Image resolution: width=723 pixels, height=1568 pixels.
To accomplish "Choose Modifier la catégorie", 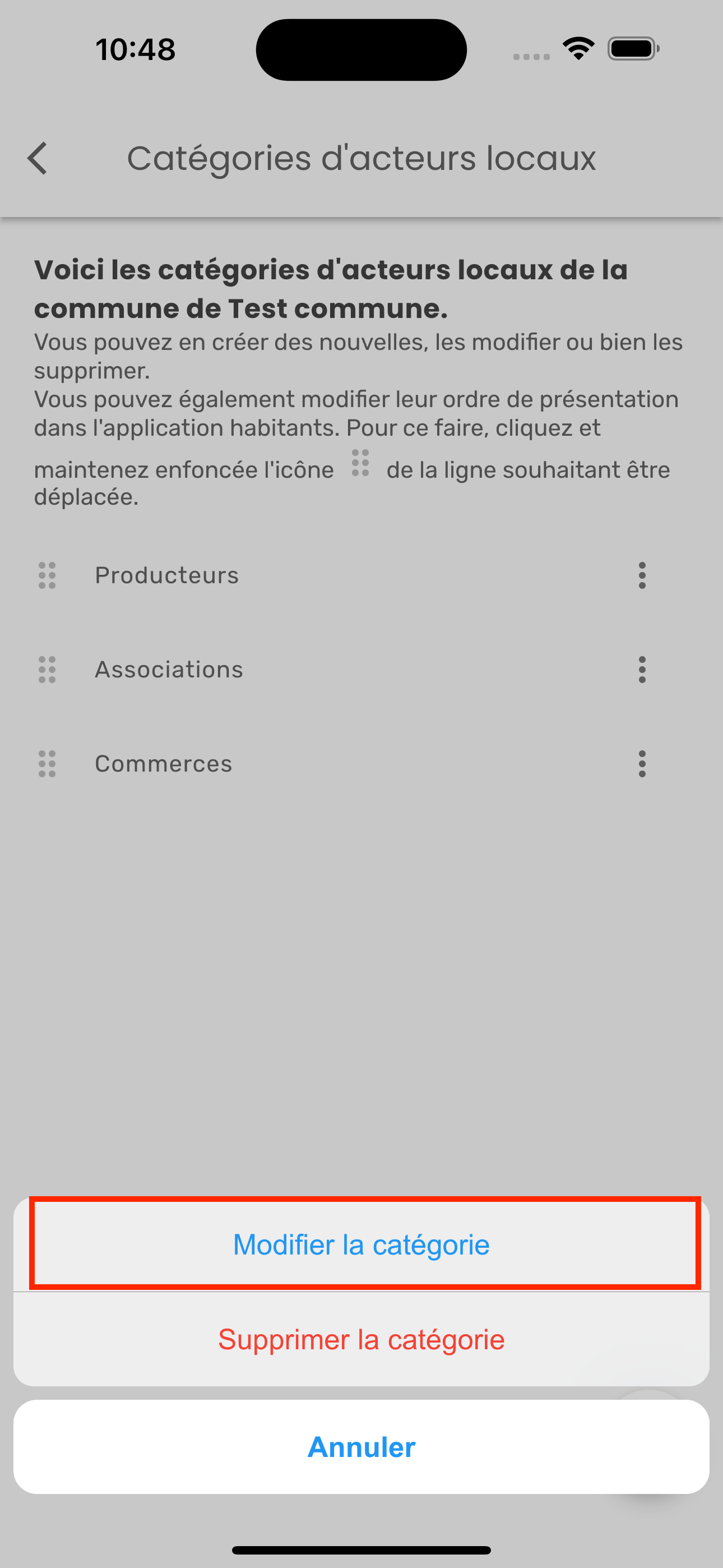I will pyautogui.click(x=361, y=1244).
